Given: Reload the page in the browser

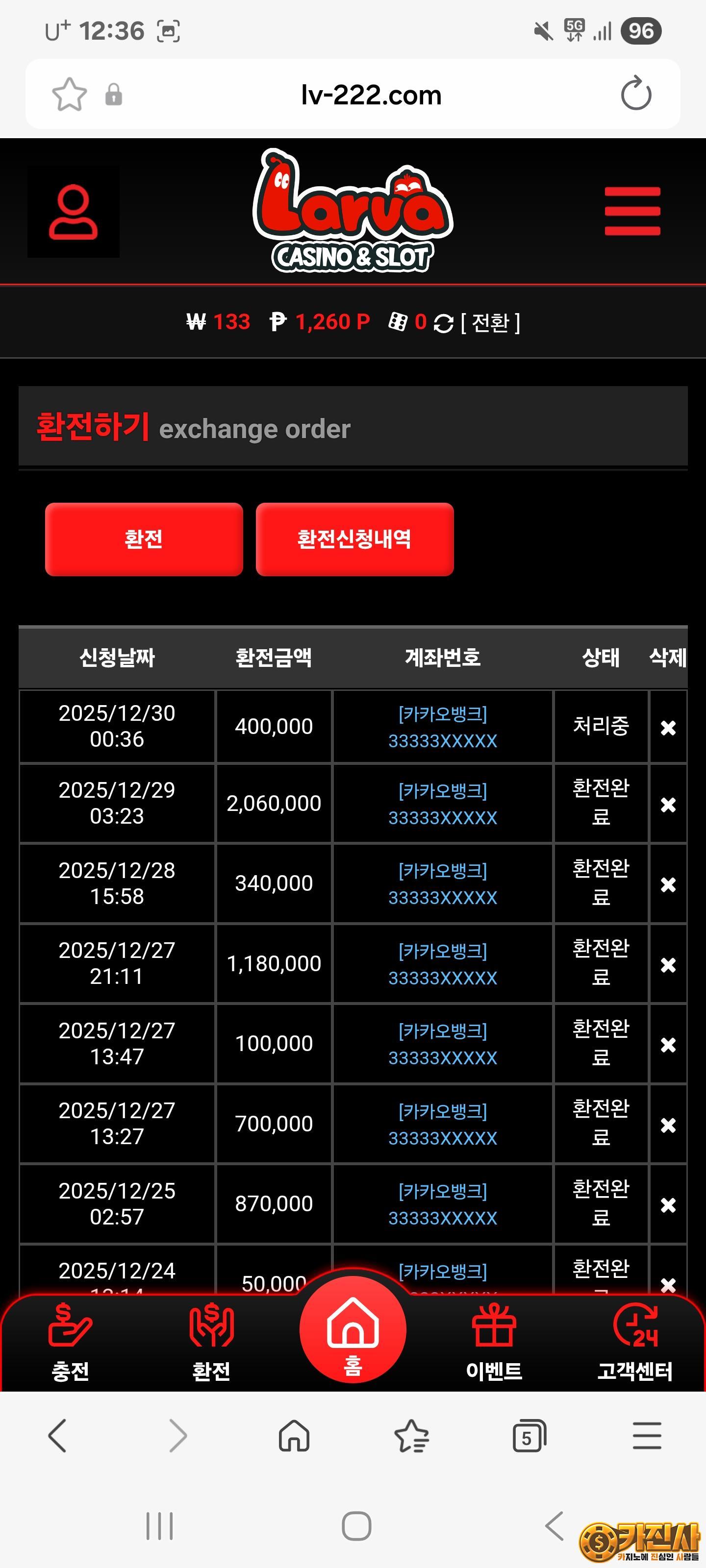Looking at the screenshot, I should [635, 94].
